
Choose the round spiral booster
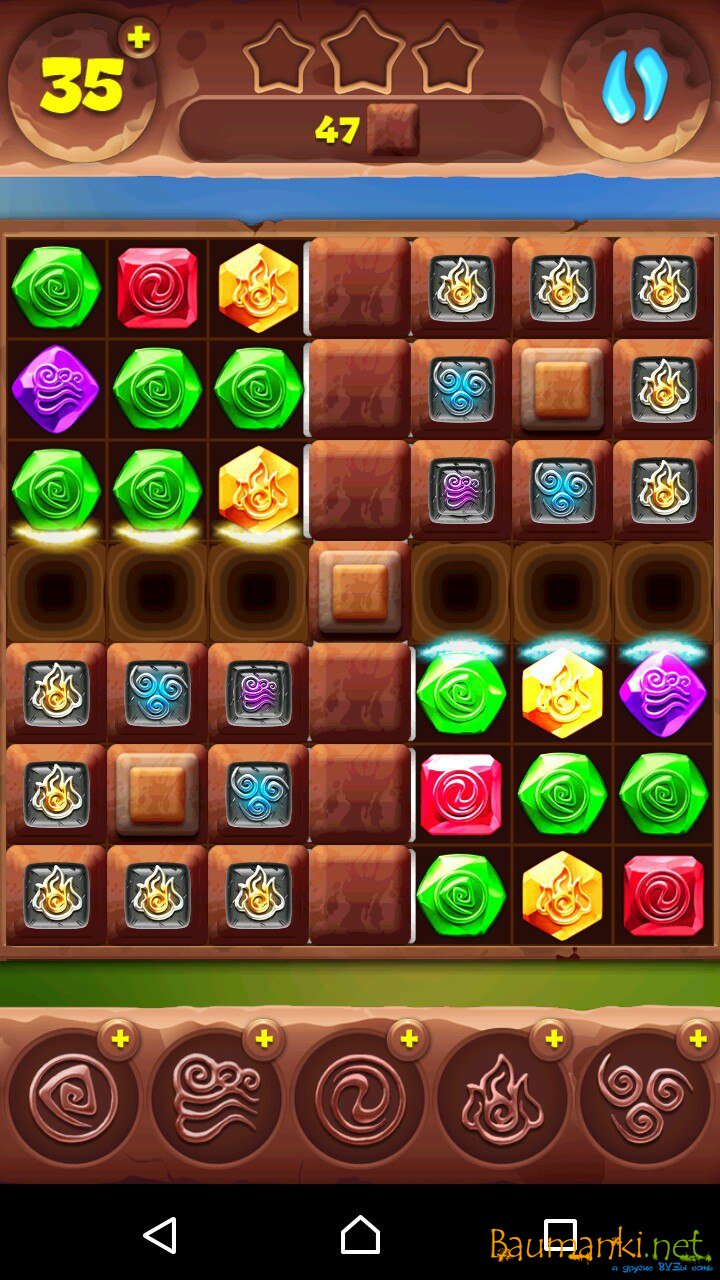point(359,1098)
